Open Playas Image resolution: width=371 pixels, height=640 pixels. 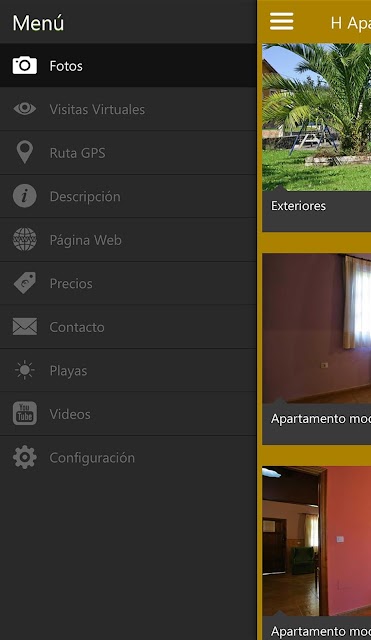pos(128,370)
